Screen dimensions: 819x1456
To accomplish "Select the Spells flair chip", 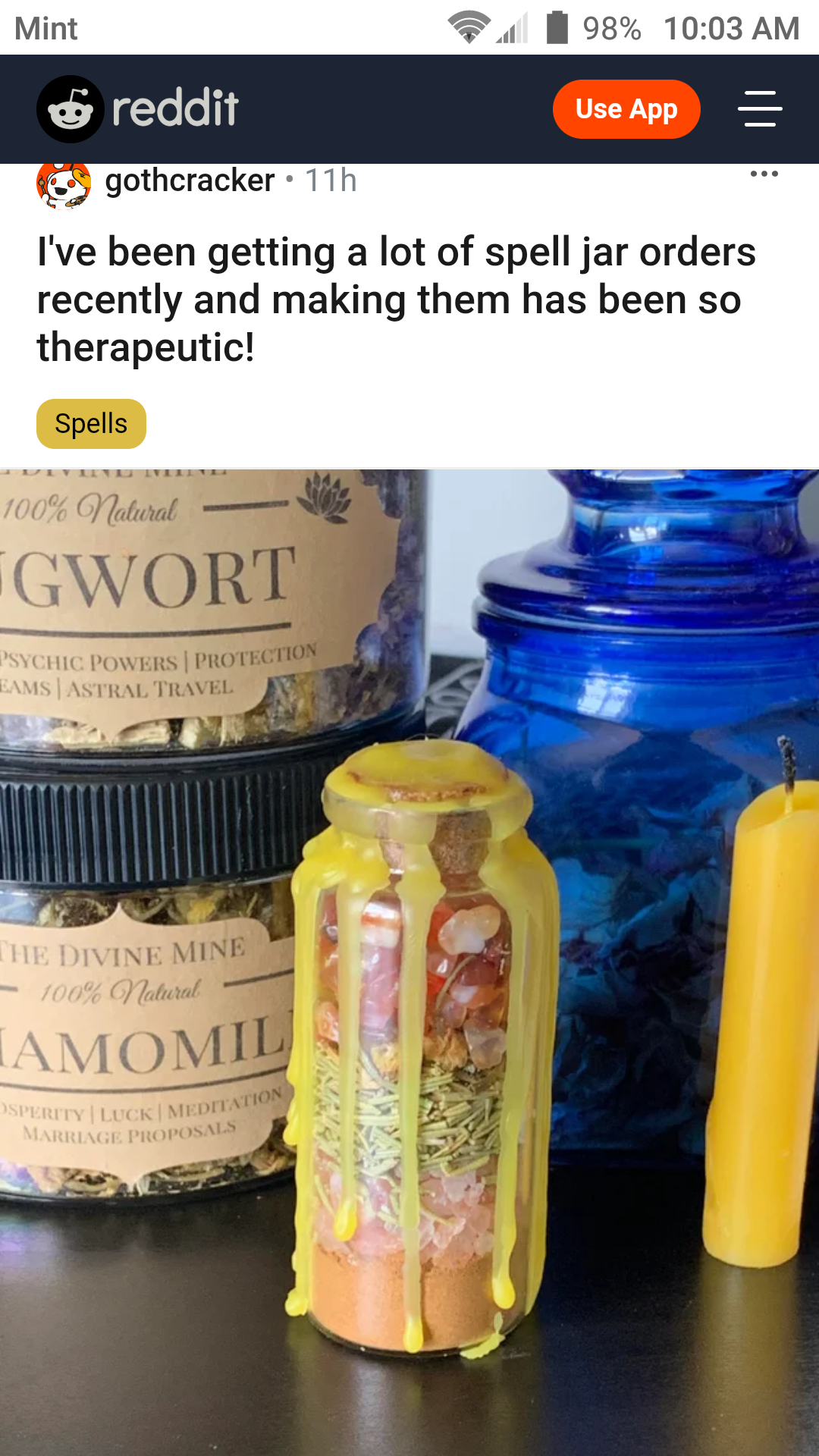I will tap(91, 424).
